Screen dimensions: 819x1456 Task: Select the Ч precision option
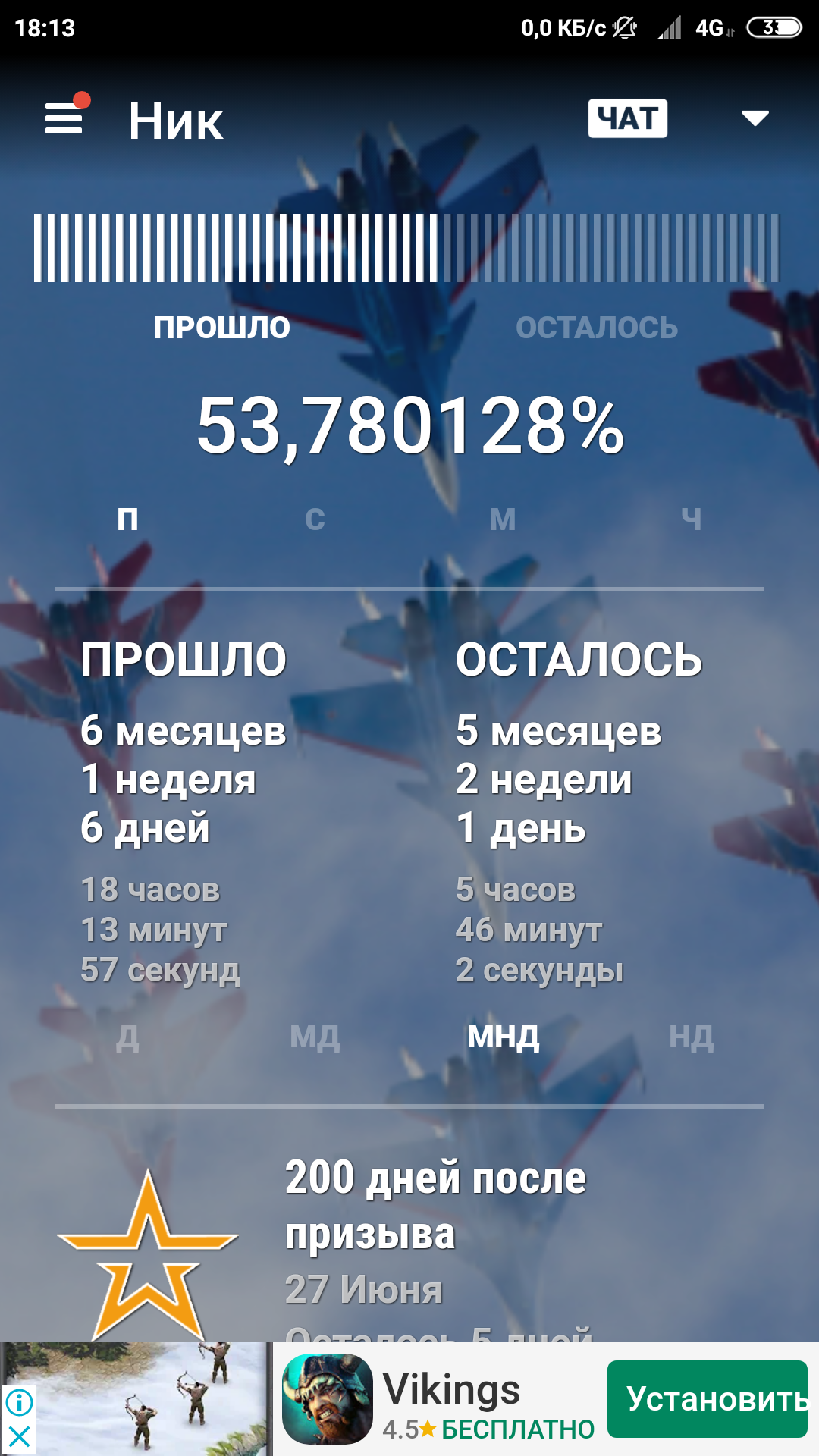691,519
